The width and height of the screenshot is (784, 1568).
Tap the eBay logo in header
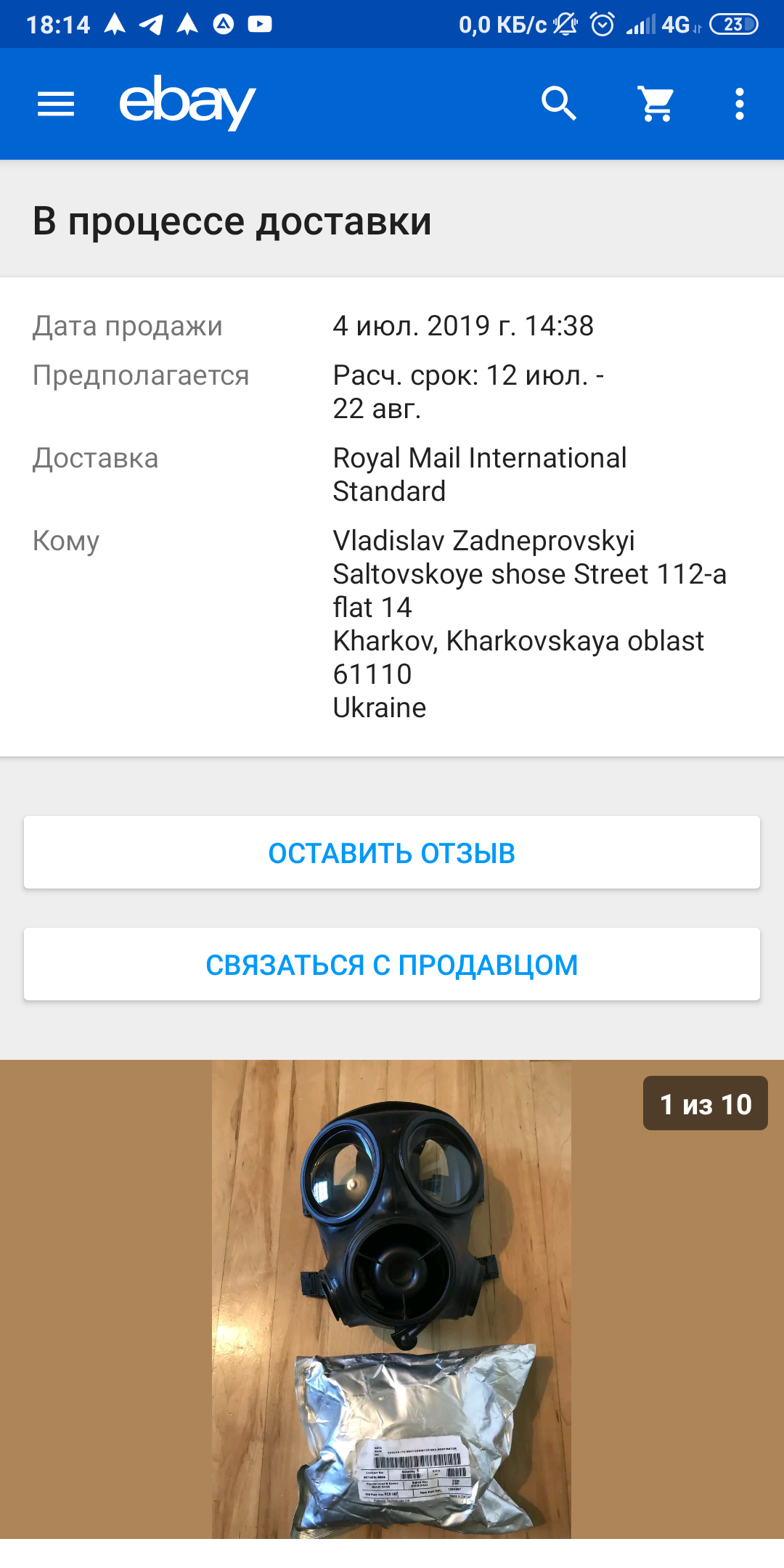(x=187, y=102)
